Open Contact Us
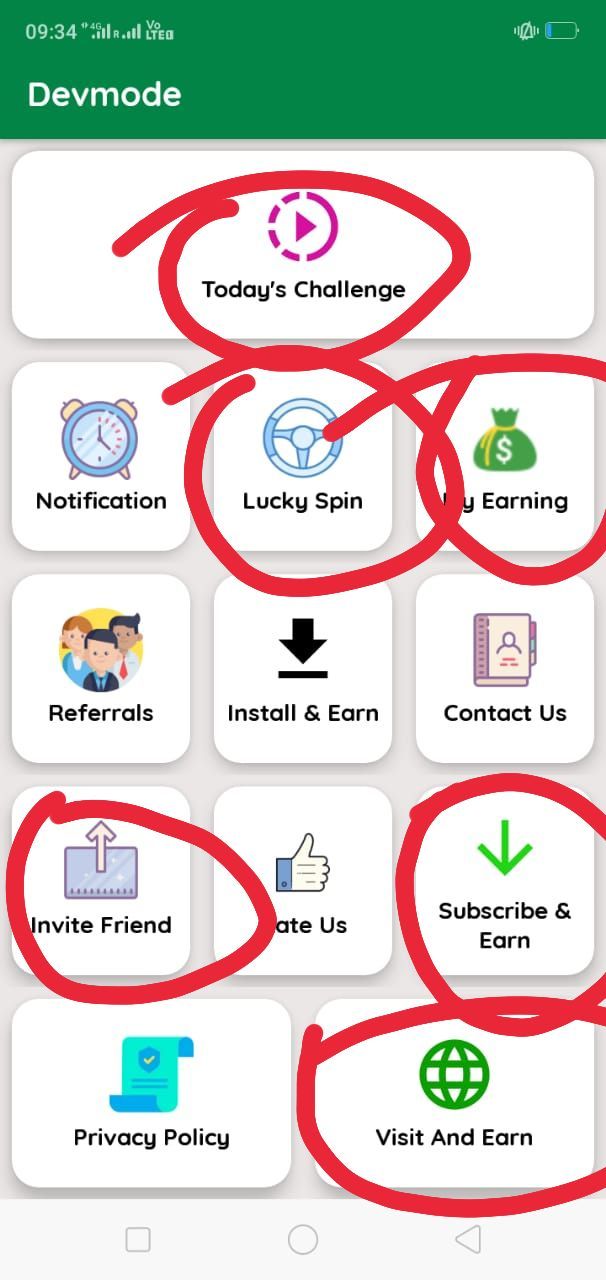Image resolution: width=606 pixels, height=1280 pixels. point(505,667)
